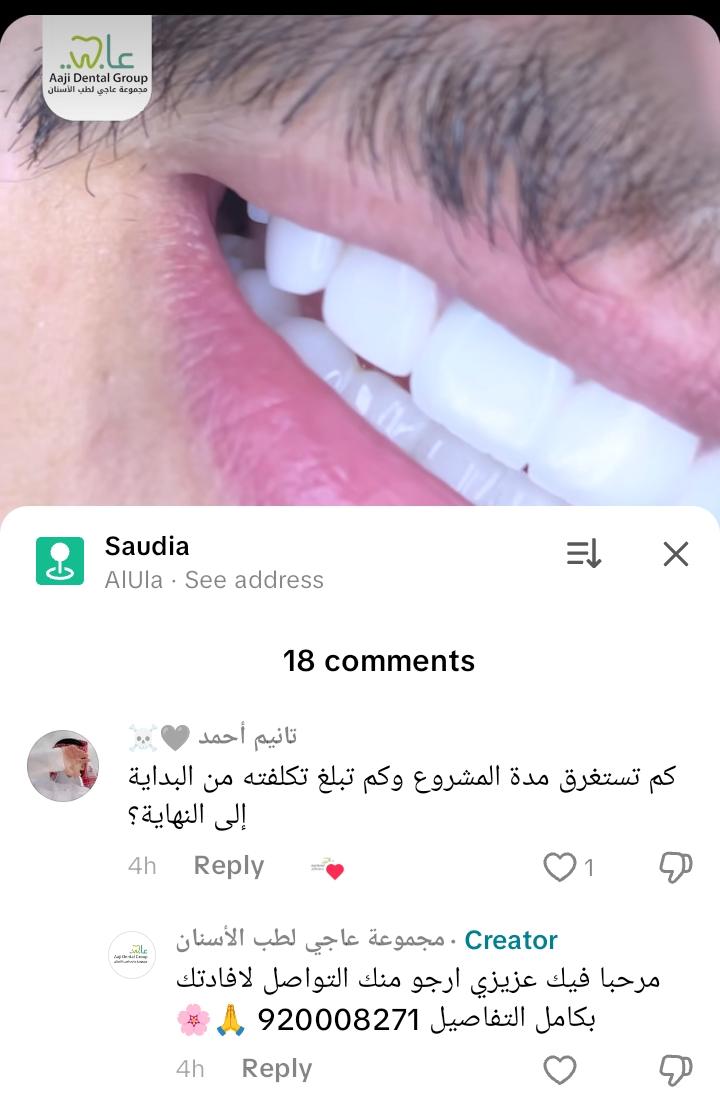This screenshot has width=720, height=1110.
Task: Open the Saudia AlUla location address
Action: pos(254,580)
